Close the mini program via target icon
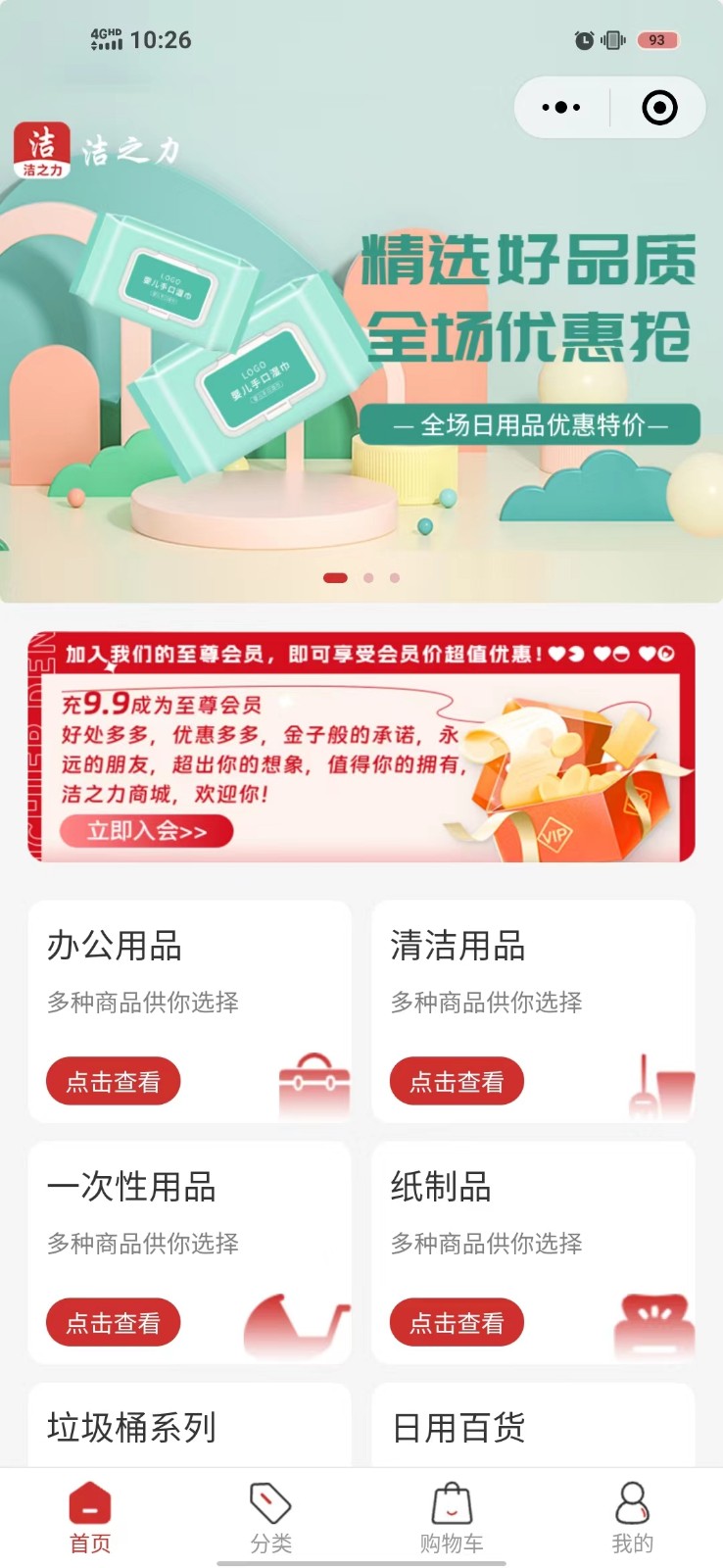The height and width of the screenshot is (1568, 723). coord(659,107)
